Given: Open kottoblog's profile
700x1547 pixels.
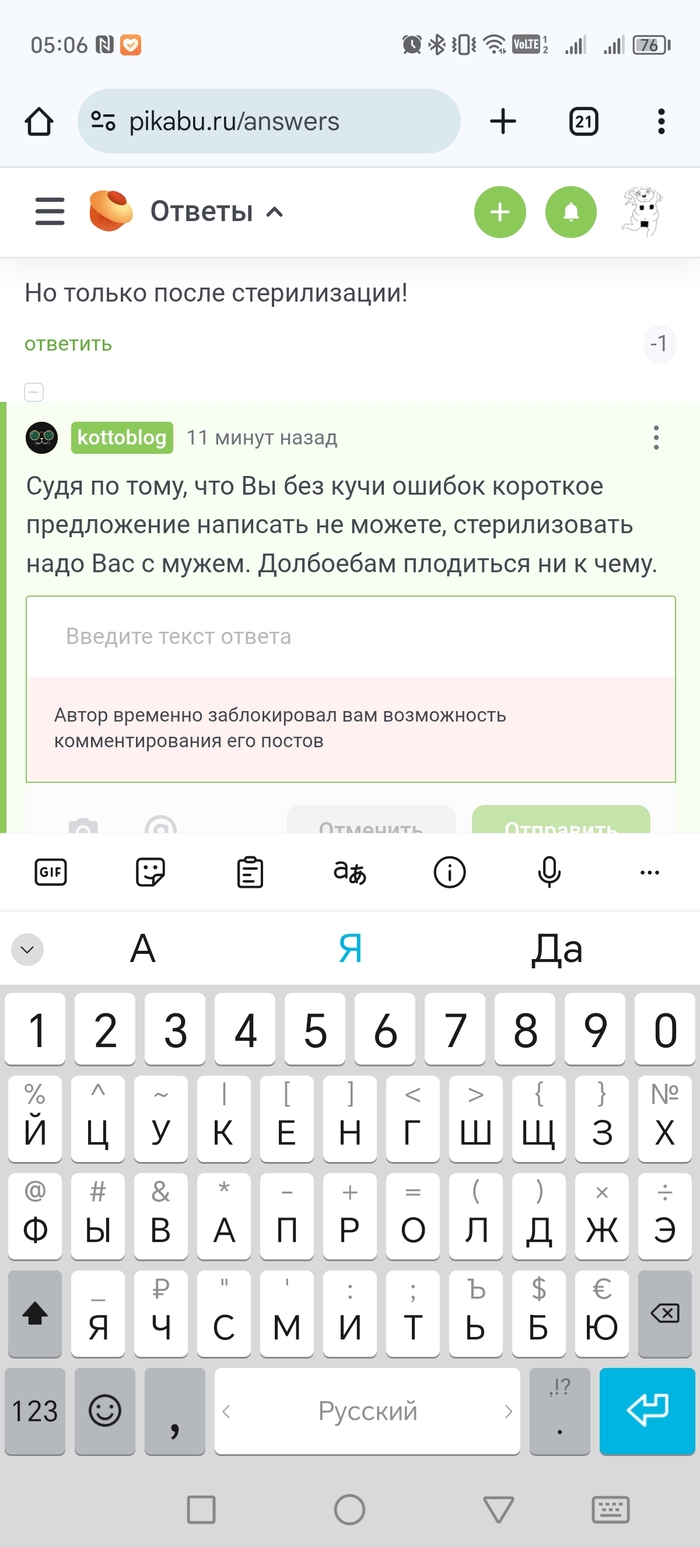Looking at the screenshot, I should point(122,438).
